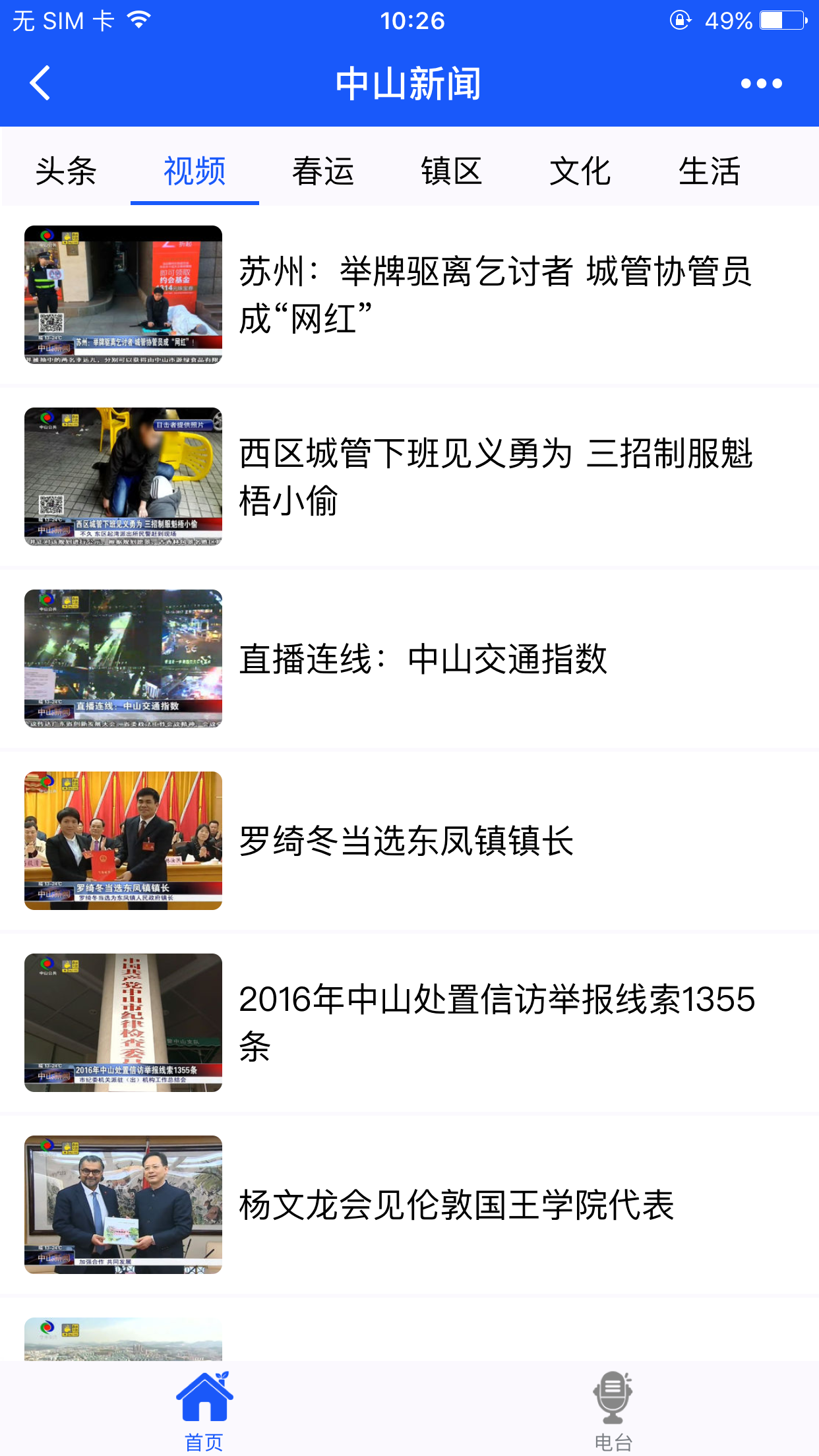Switch to the 春运 tab
Screen dimensions: 819x1456
tap(323, 171)
